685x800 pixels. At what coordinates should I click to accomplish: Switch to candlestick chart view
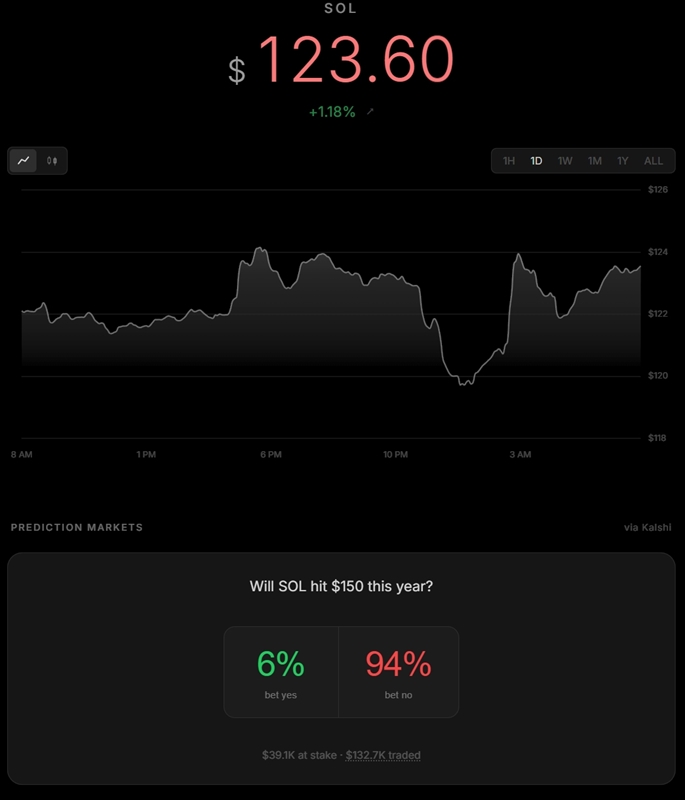tap(52, 160)
